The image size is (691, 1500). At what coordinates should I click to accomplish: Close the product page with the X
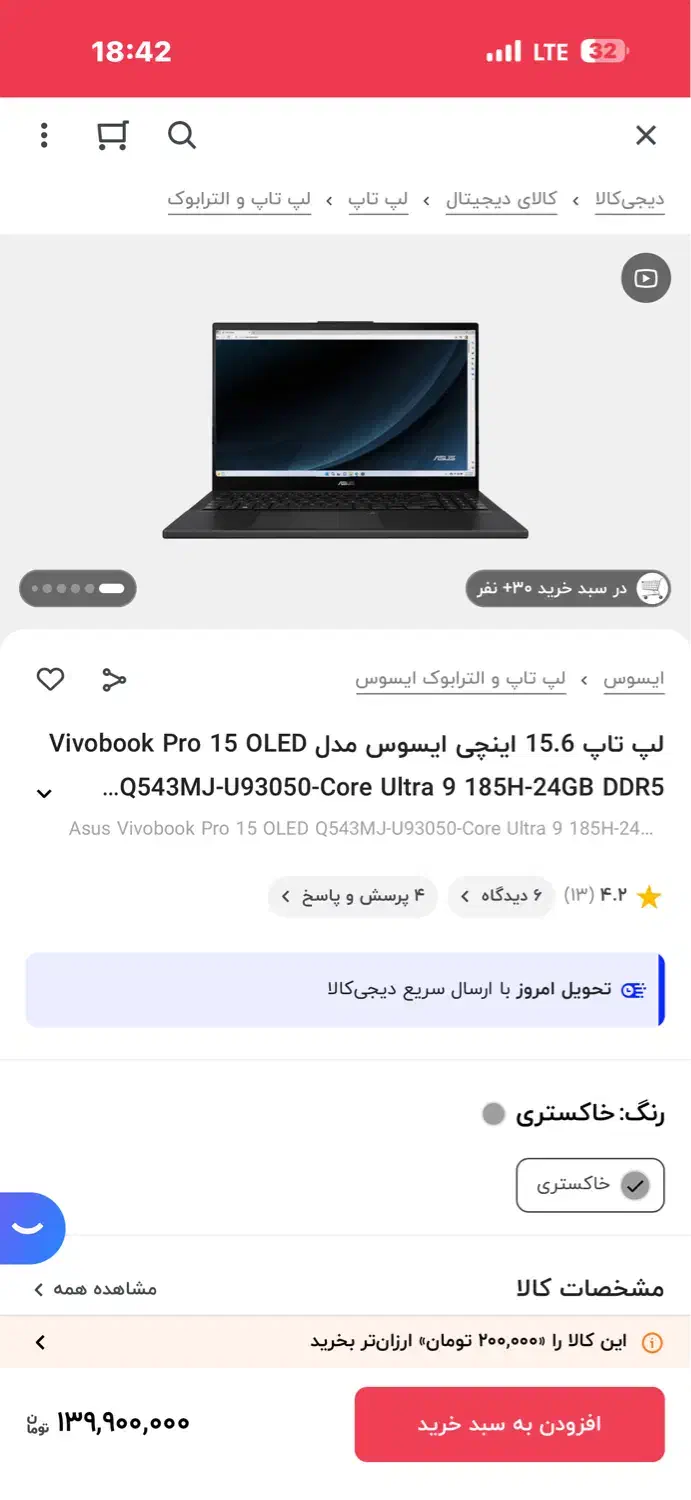click(x=646, y=135)
